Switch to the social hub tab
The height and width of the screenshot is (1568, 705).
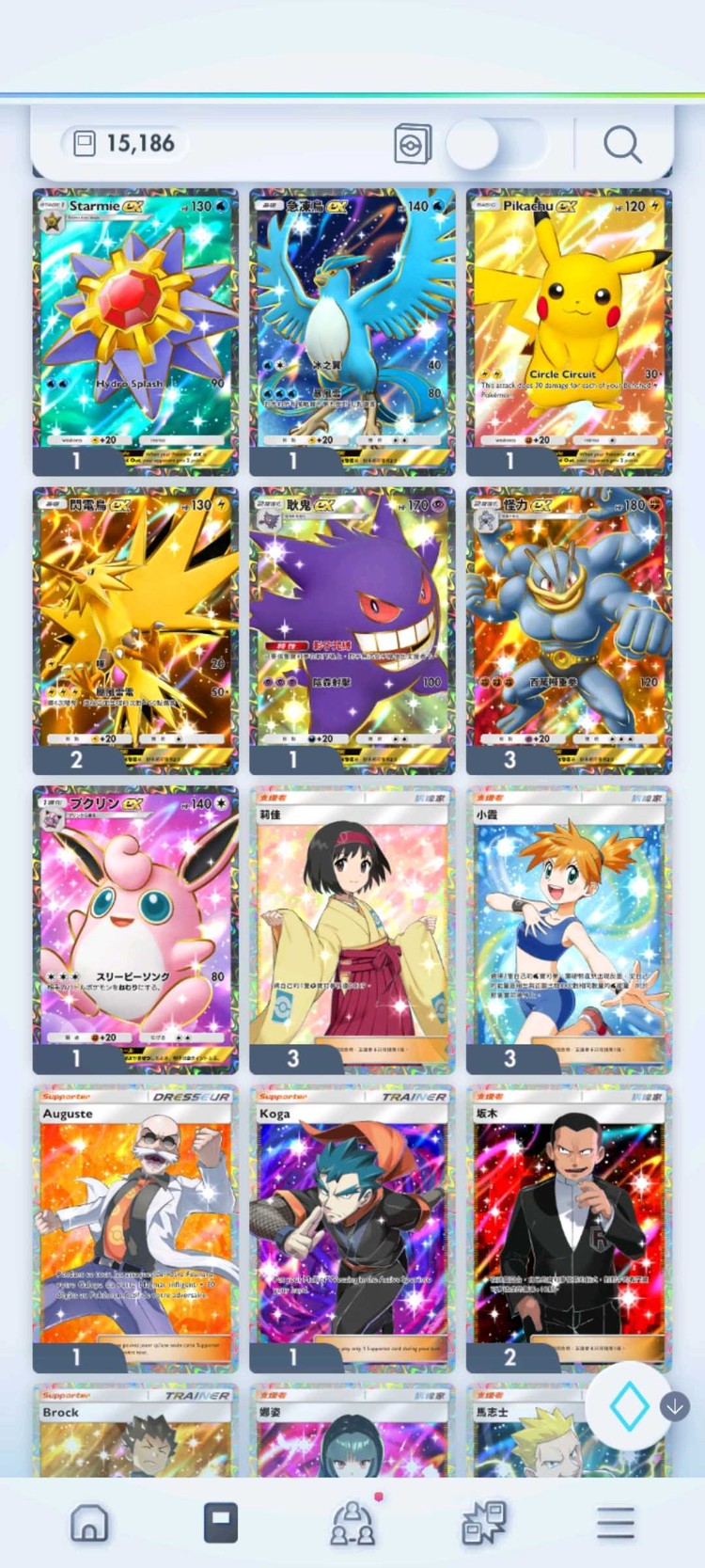click(352, 1522)
